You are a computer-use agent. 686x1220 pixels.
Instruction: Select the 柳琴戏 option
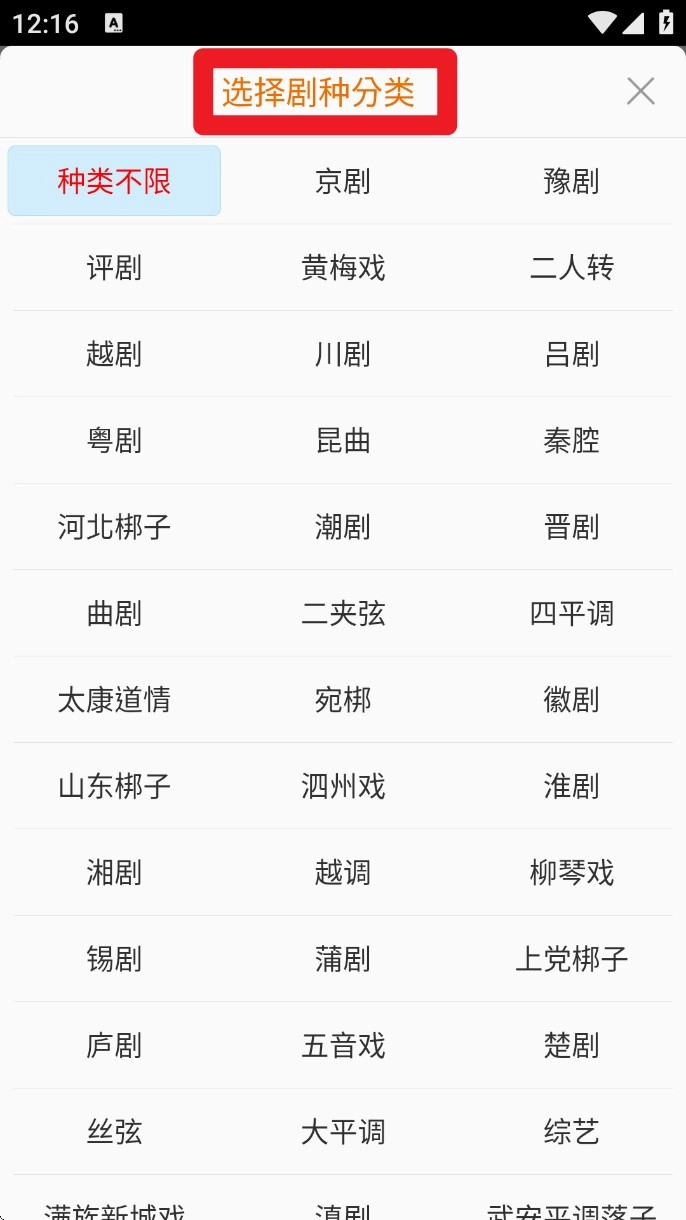pyautogui.click(x=571, y=873)
